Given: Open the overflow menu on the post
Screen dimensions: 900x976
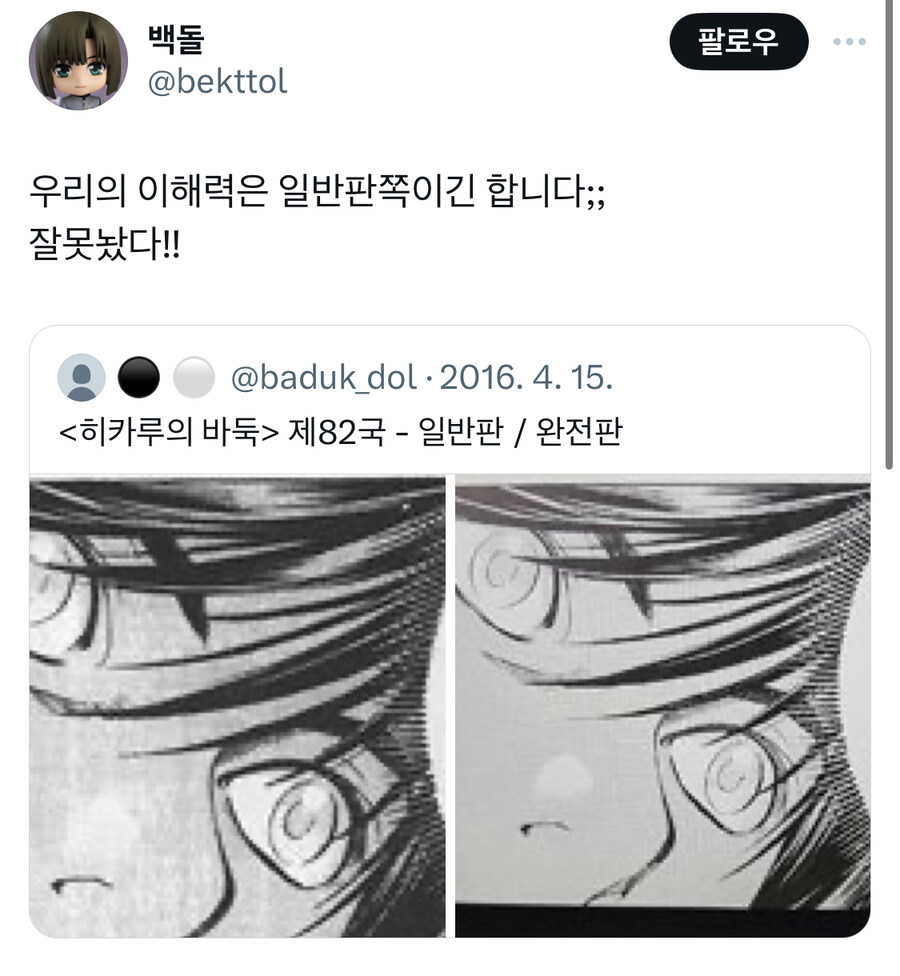Looking at the screenshot, I should 849,42.
